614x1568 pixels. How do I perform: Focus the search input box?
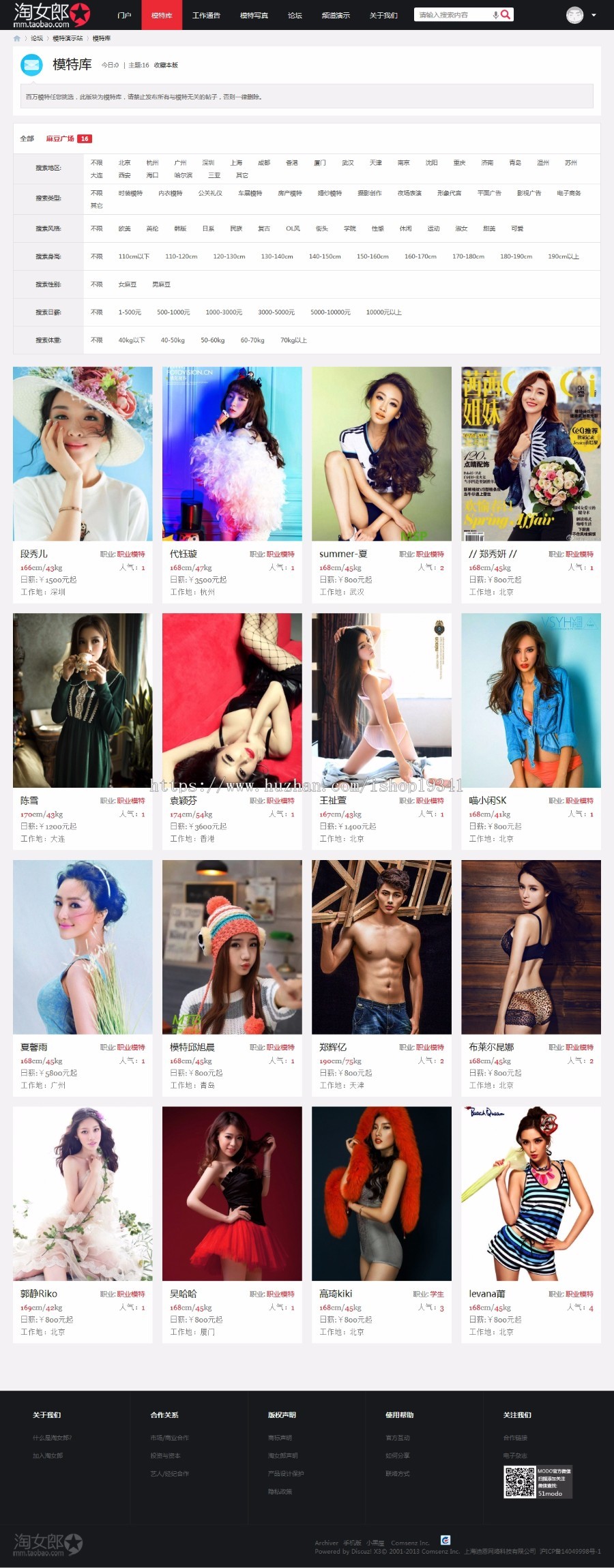click(x=453, y=15)
